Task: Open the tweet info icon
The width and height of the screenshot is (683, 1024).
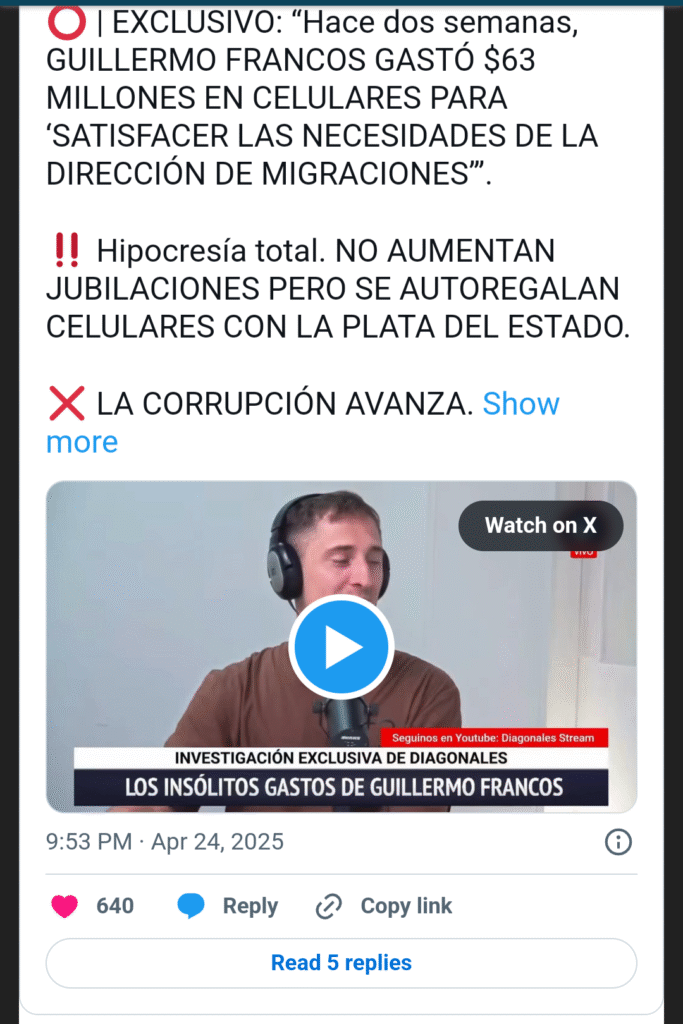Action: [x=618, y=842]
